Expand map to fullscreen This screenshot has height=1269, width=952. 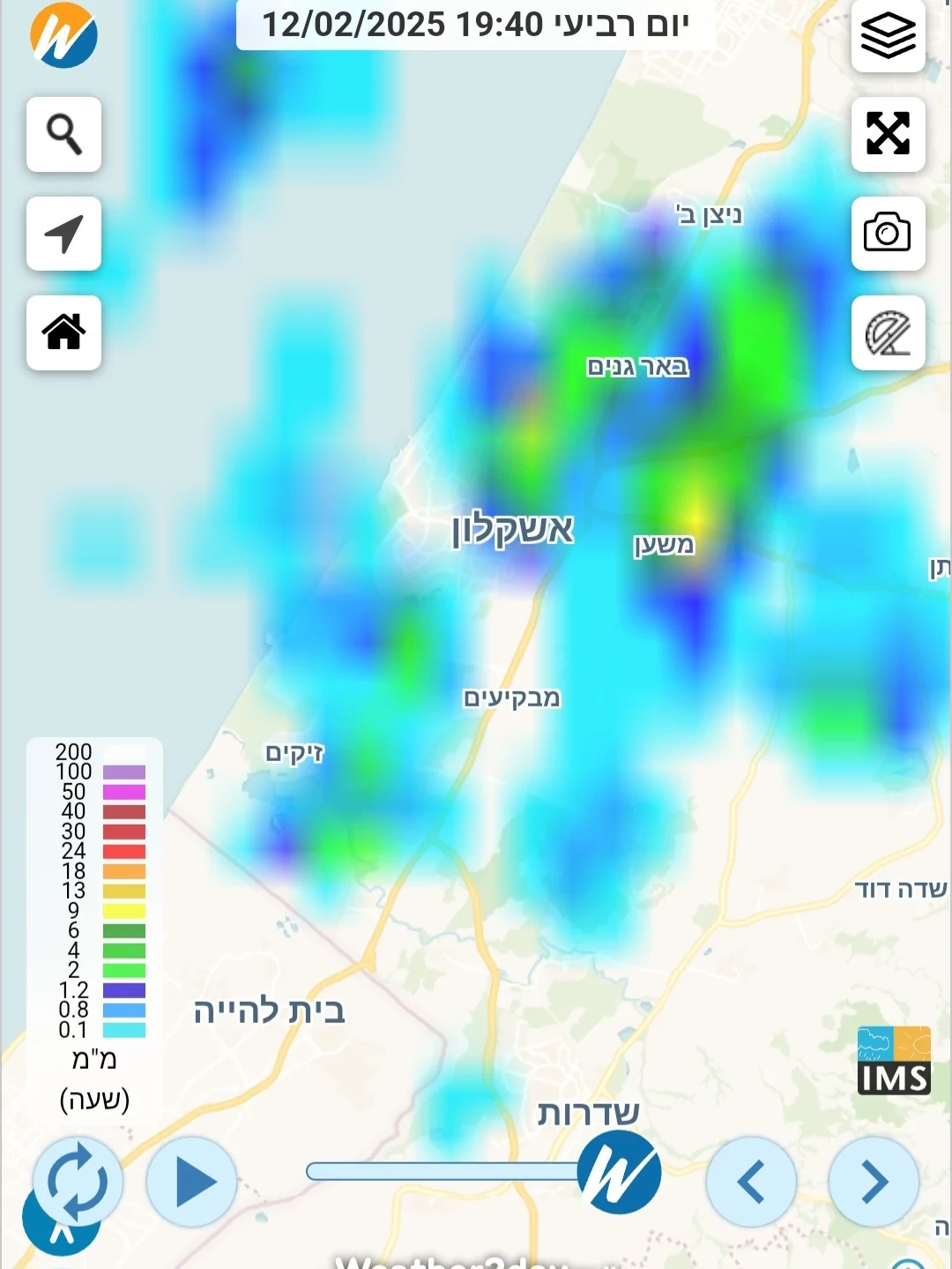pyautogui.click(x=888, y=134)
